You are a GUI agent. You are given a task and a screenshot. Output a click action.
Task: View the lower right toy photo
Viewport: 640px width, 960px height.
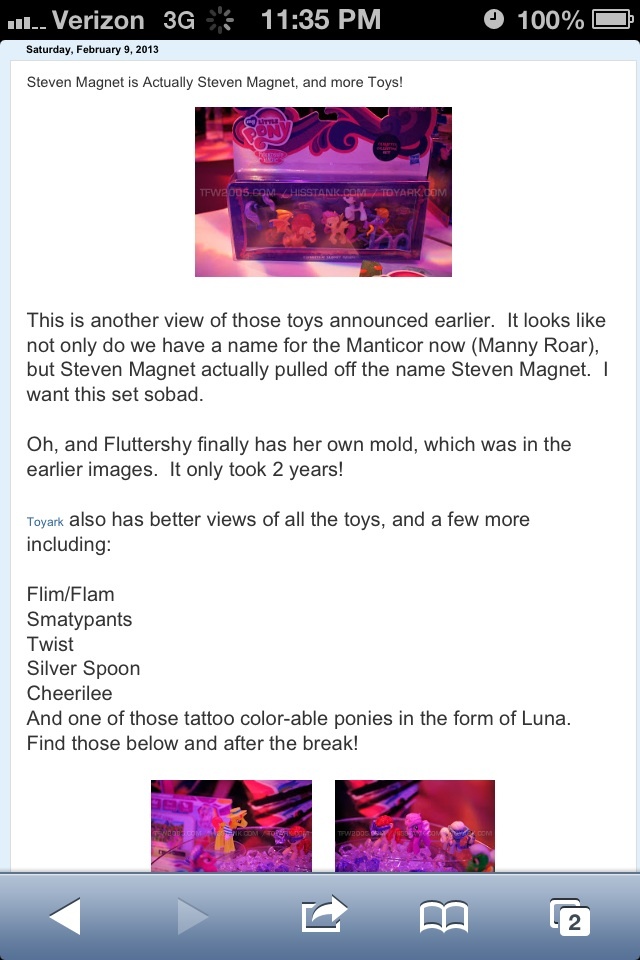coord(414,826)
